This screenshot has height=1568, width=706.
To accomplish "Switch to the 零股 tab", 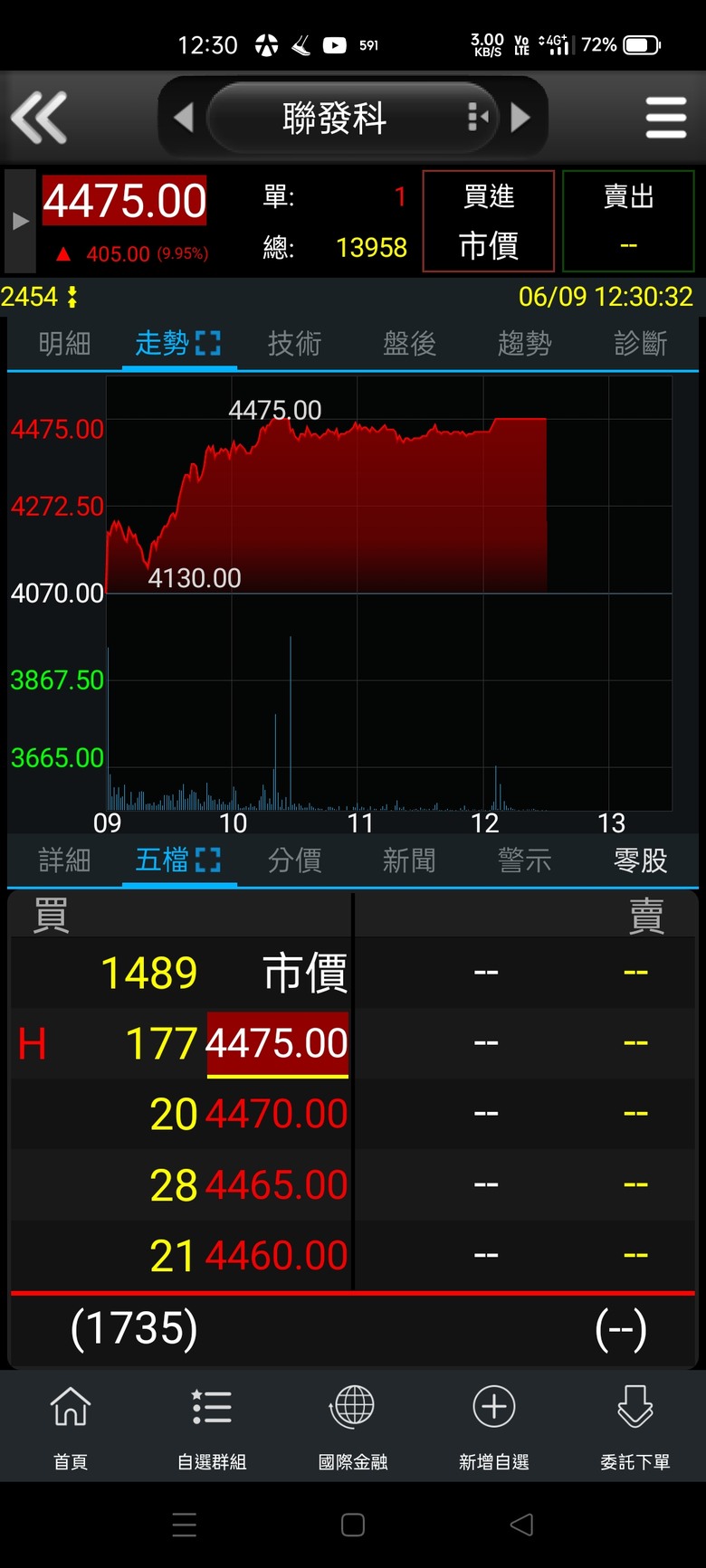I will pyautogui.click(x=640, y=860).
